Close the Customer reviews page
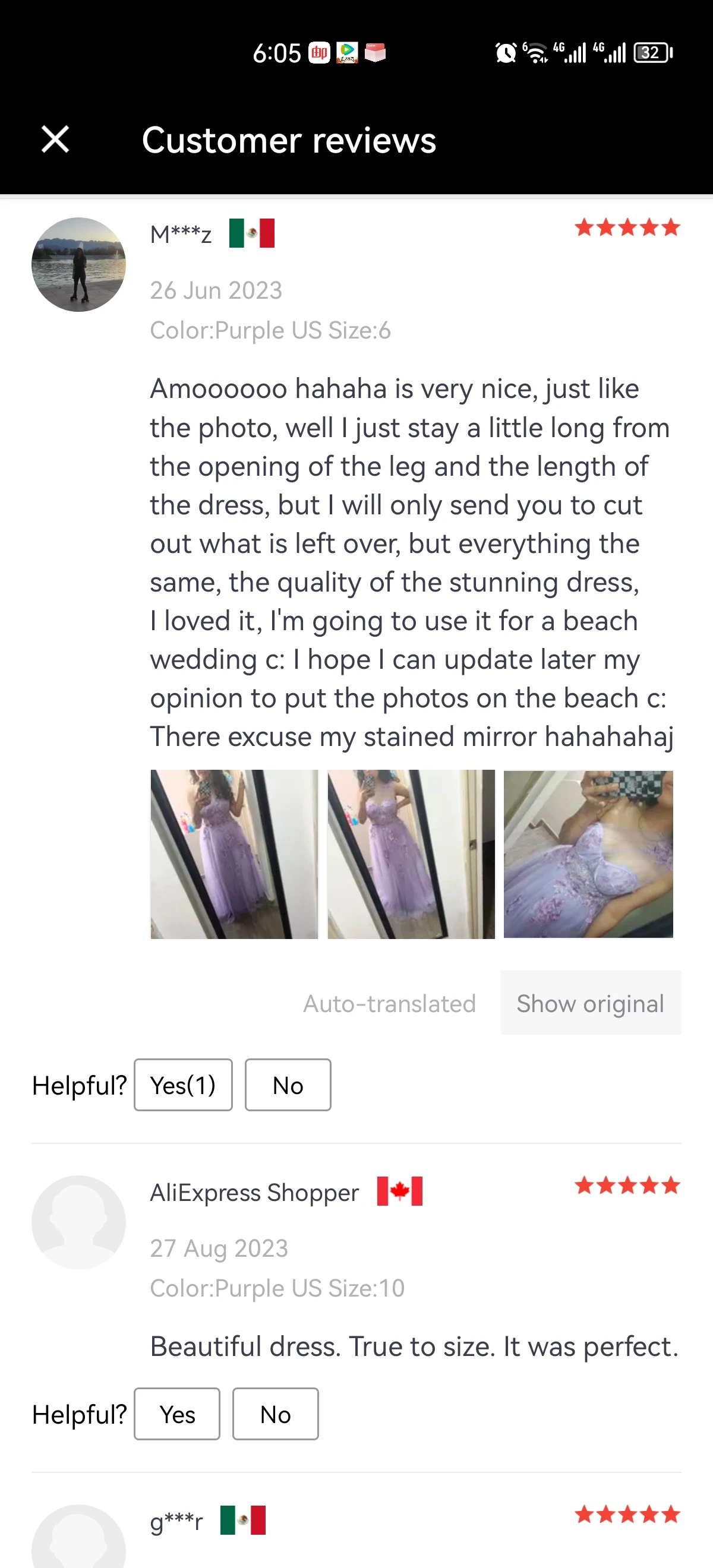Screen dimensions: 713x1568 tap(55, 140)
